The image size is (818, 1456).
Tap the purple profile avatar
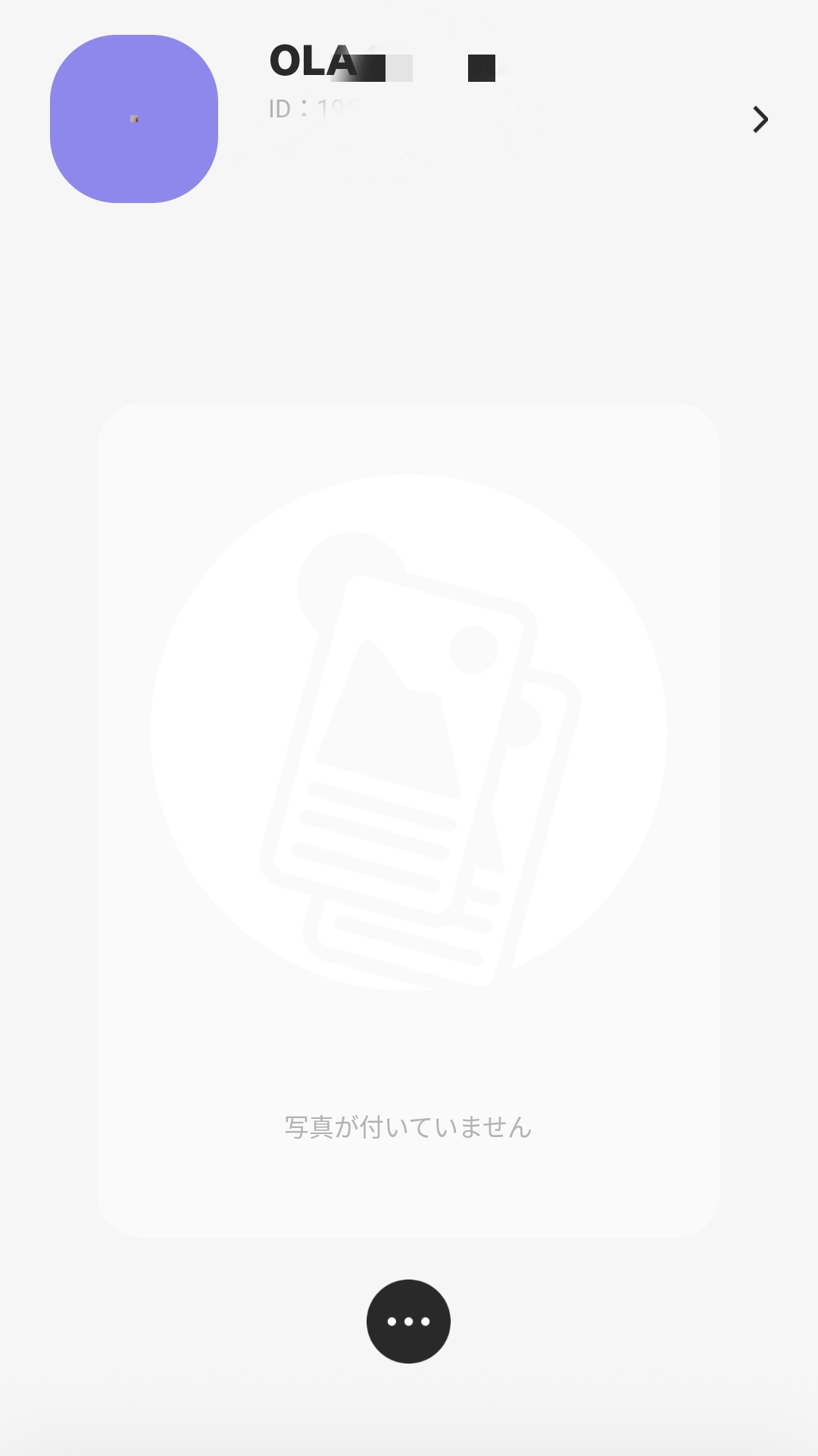tap(134, 119)
